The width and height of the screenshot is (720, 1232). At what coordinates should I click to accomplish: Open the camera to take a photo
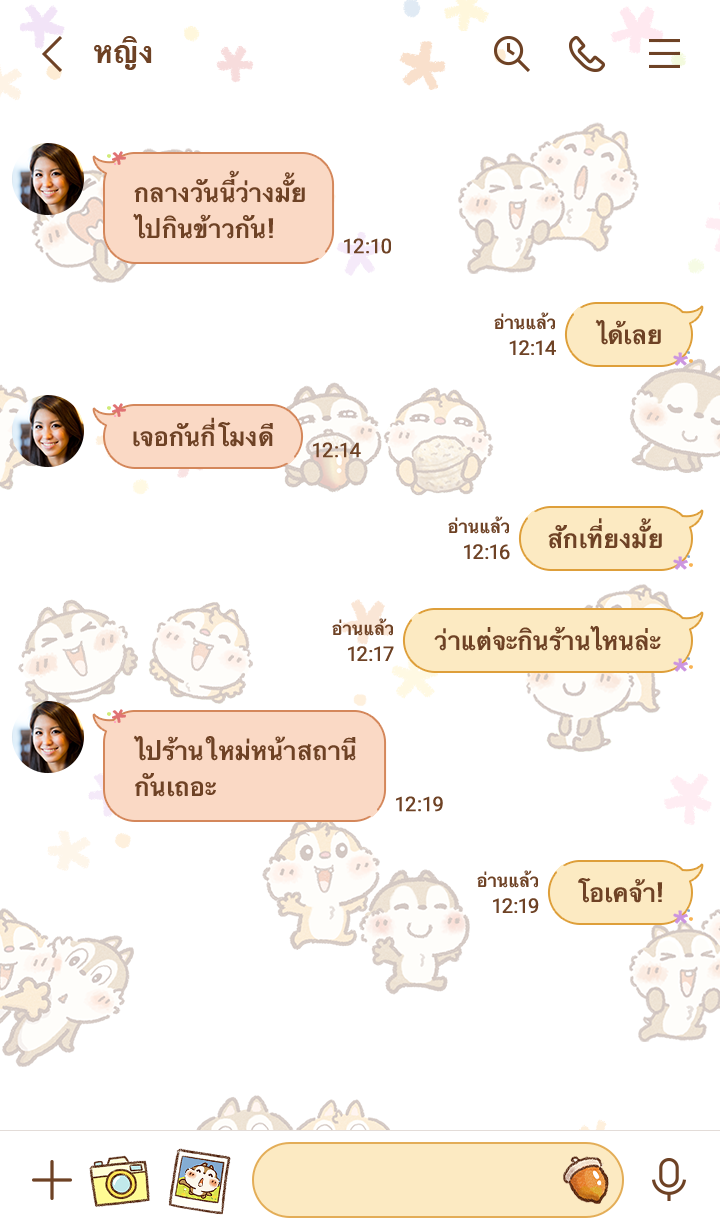click(120, 1180)
